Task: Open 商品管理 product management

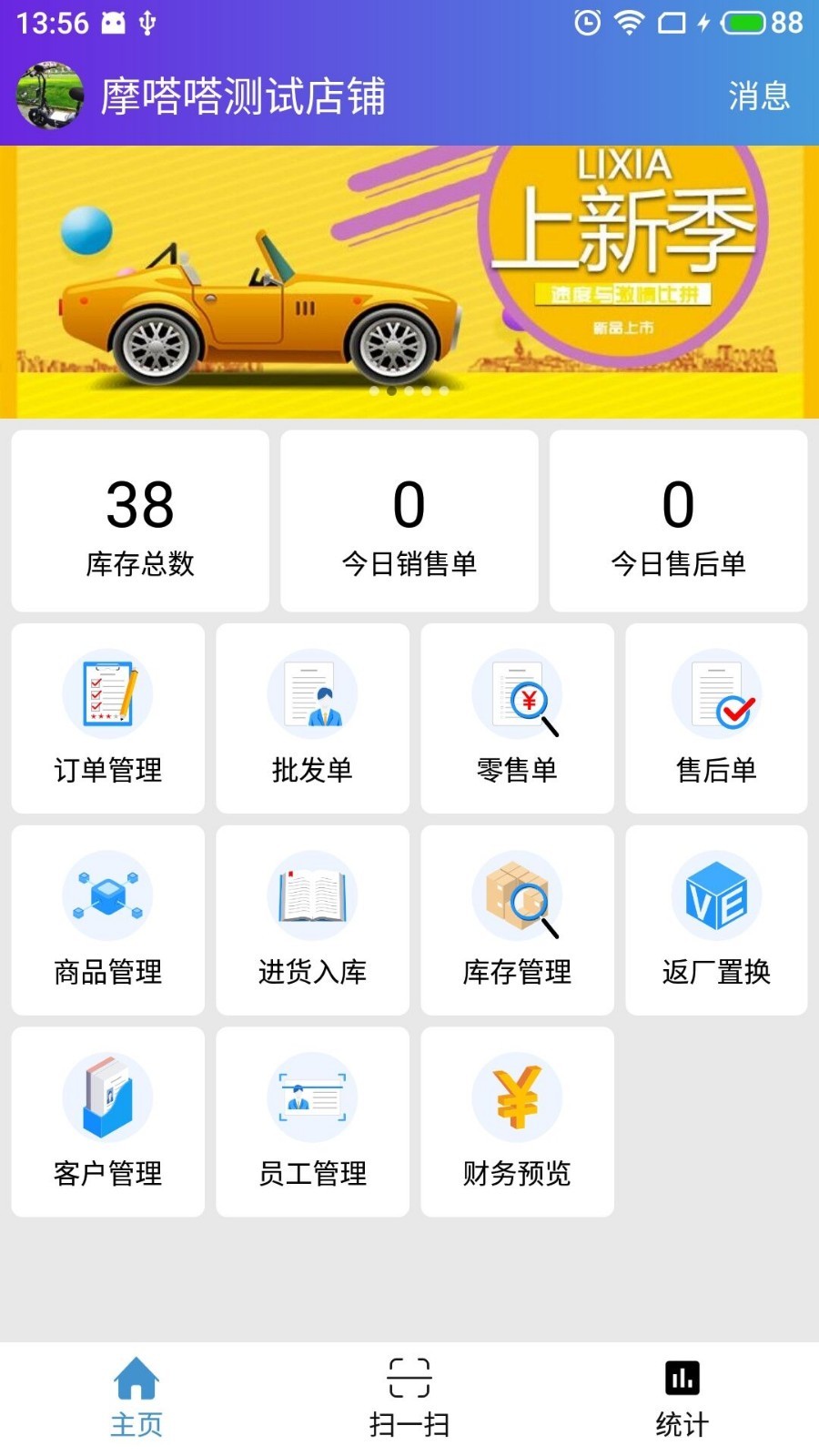Action: (x=108, y=920)
